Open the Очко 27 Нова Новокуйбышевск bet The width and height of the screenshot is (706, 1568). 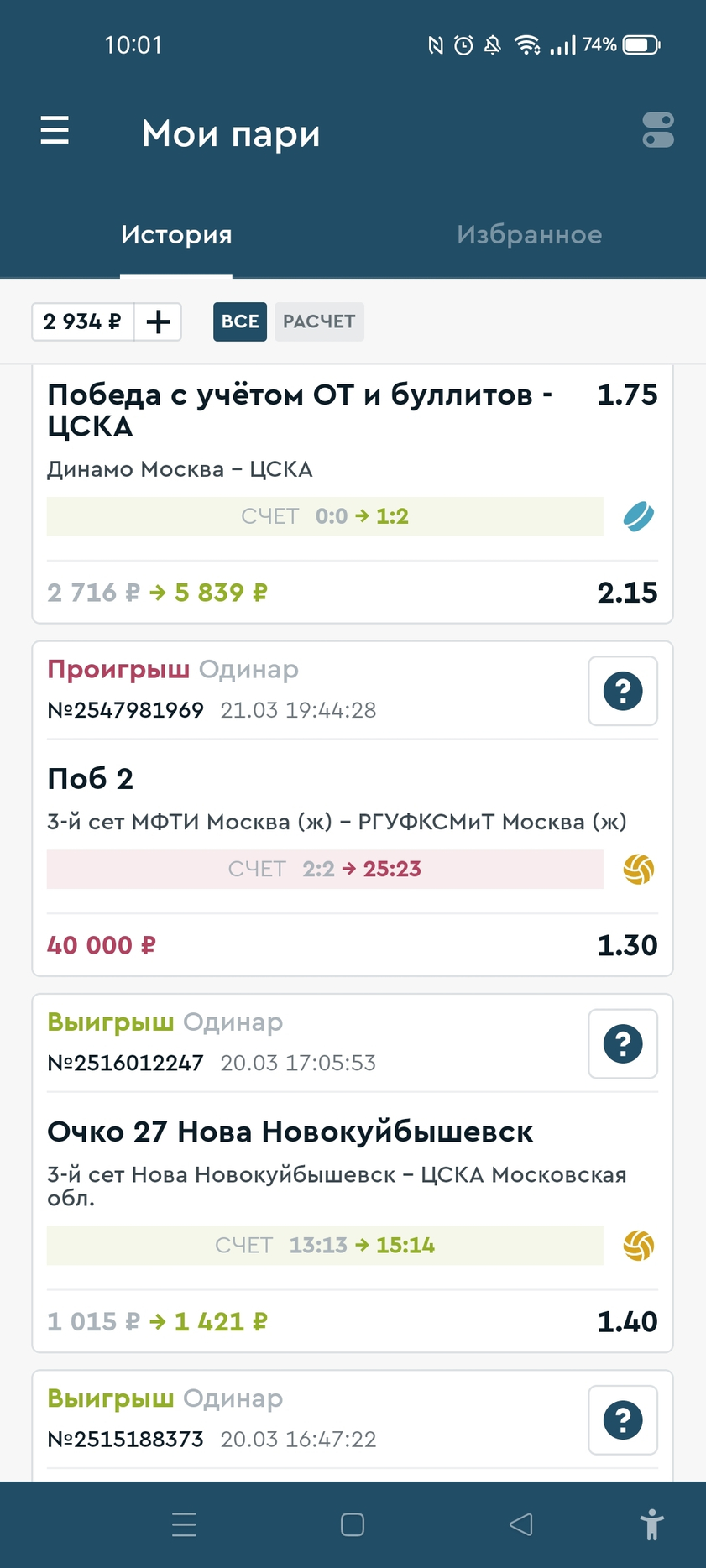point(353,1173)
